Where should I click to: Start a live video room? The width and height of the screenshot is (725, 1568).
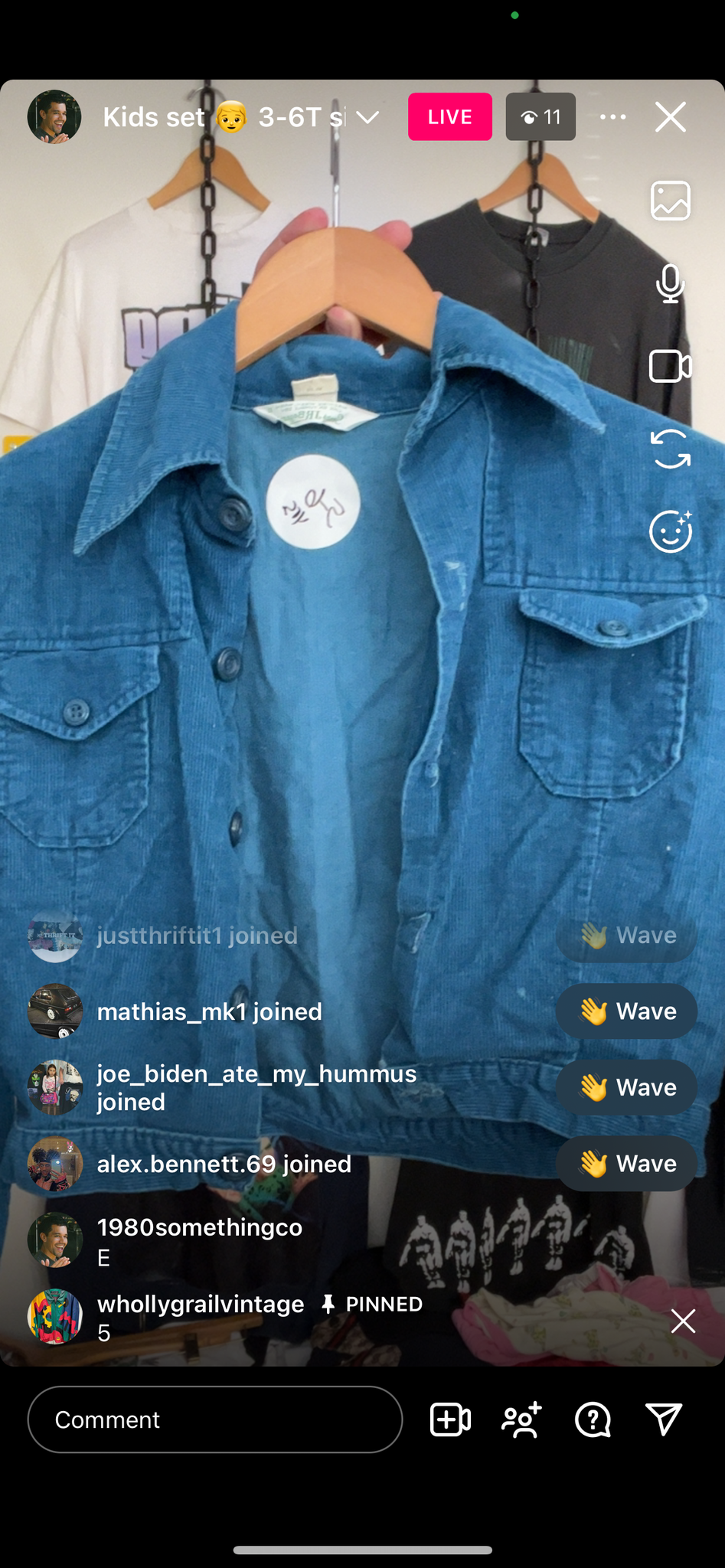tap(450, 1419)
